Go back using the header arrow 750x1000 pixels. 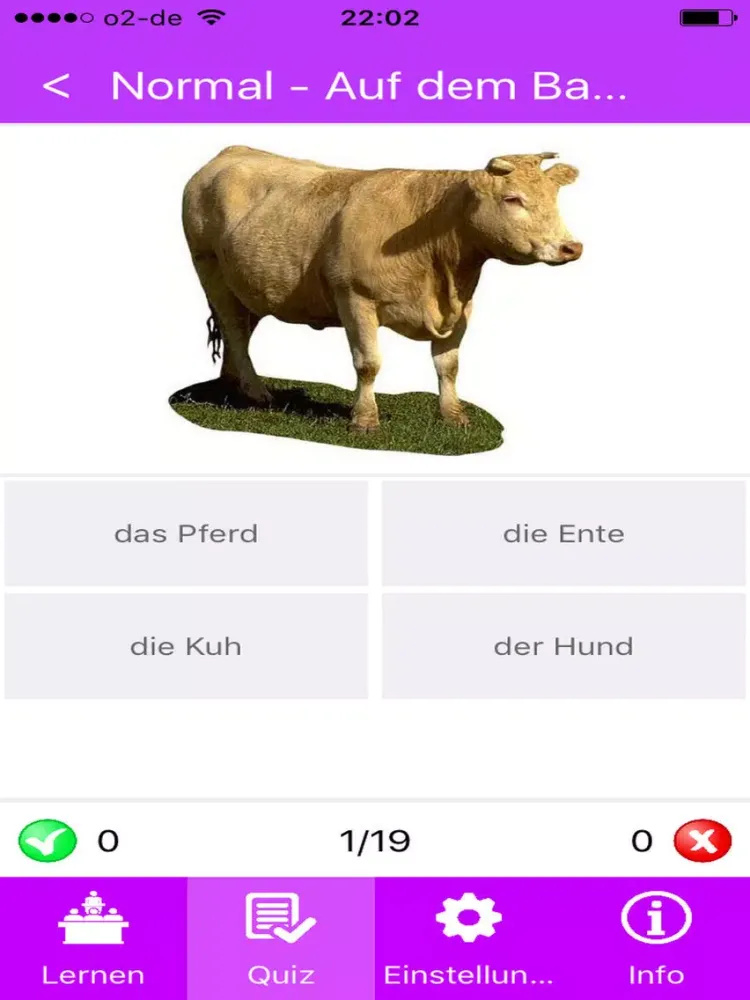[x=56, y=86]
